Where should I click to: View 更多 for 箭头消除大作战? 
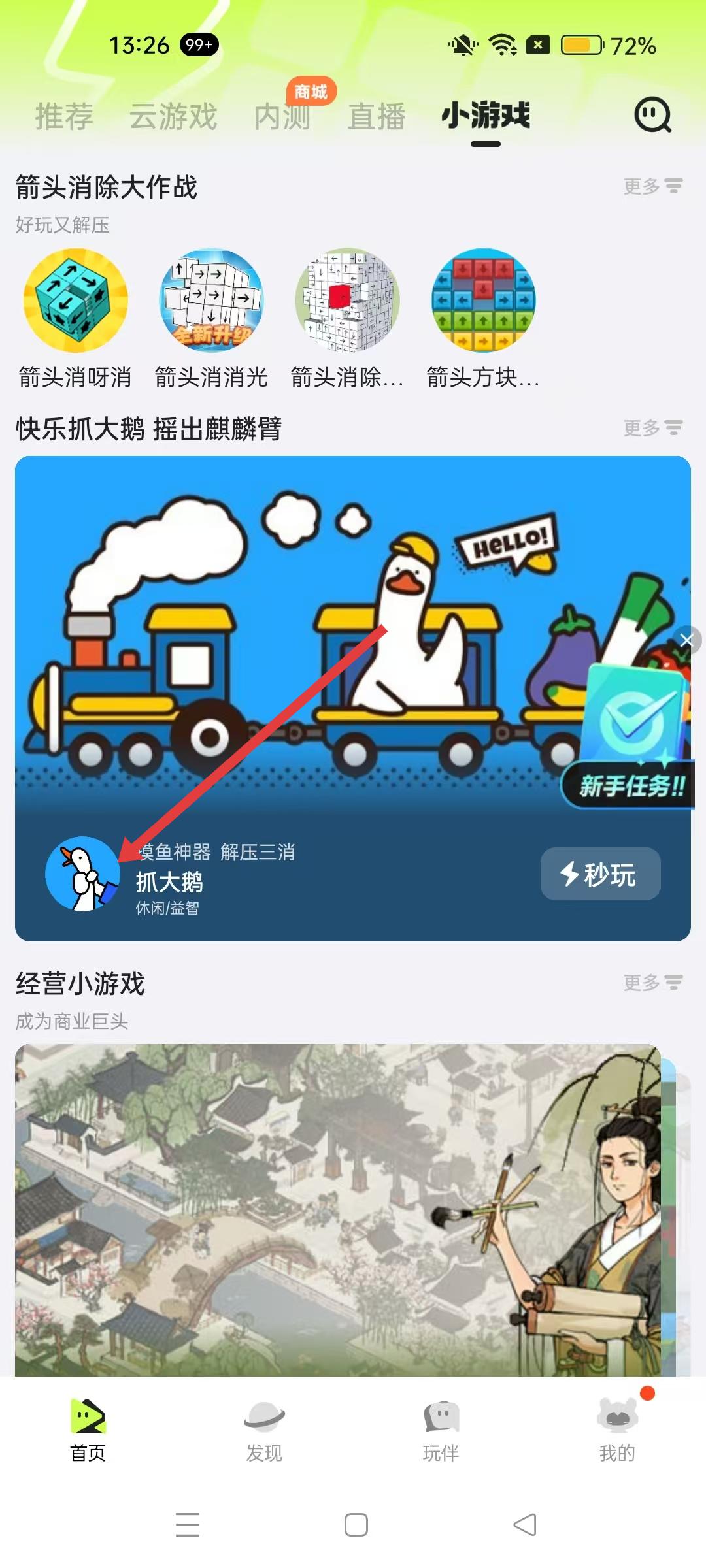(x=652, y=187)
